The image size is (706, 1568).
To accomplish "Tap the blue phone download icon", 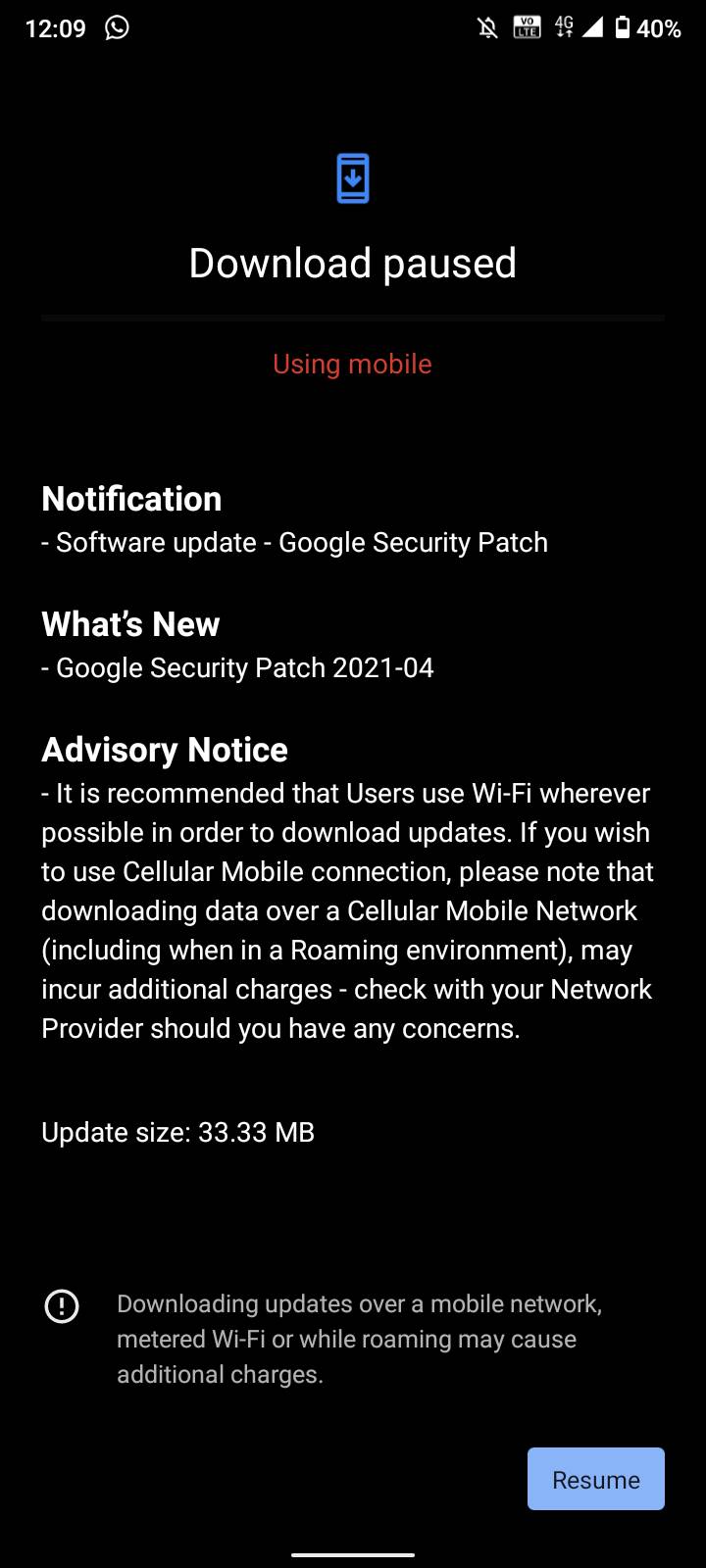I will [352, 177].
